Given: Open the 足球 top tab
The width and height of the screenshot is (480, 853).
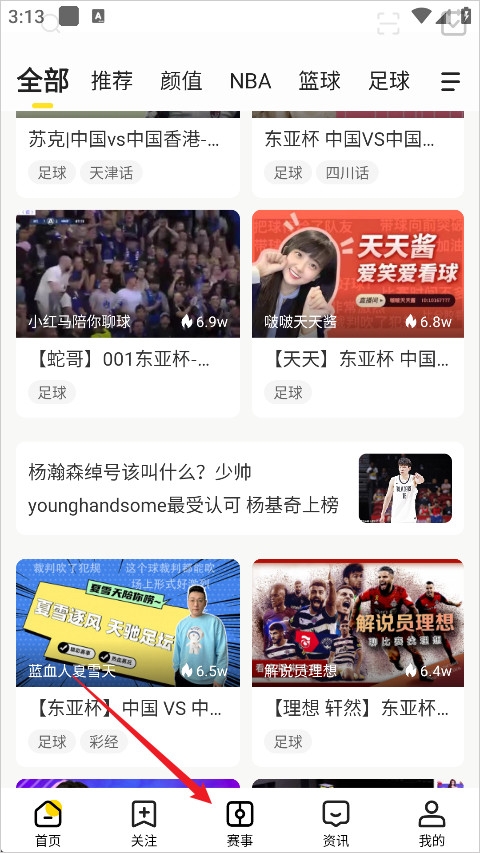Looking at the screenshot, I should (x=389, y=81).
